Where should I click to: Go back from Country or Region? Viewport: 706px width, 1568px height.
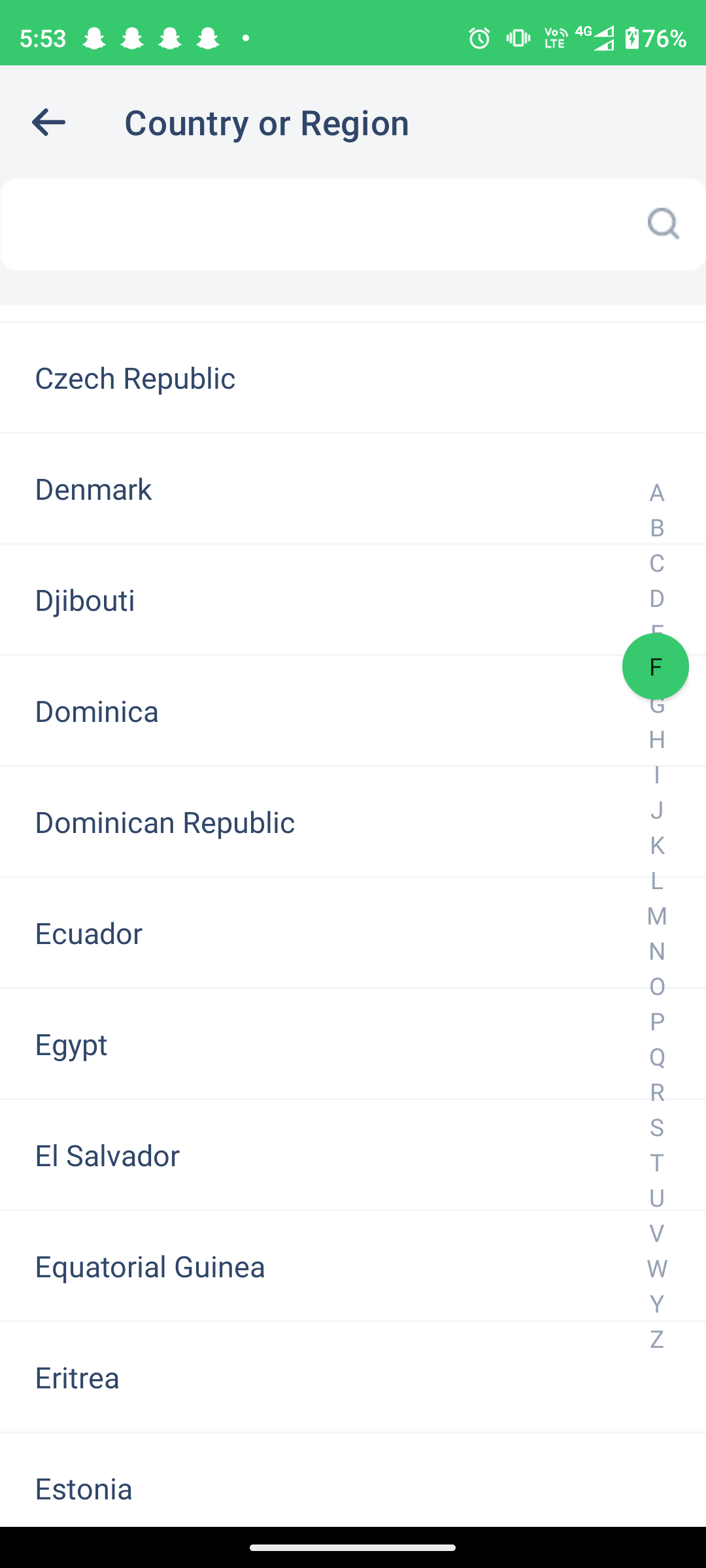[x=48, y=122]
